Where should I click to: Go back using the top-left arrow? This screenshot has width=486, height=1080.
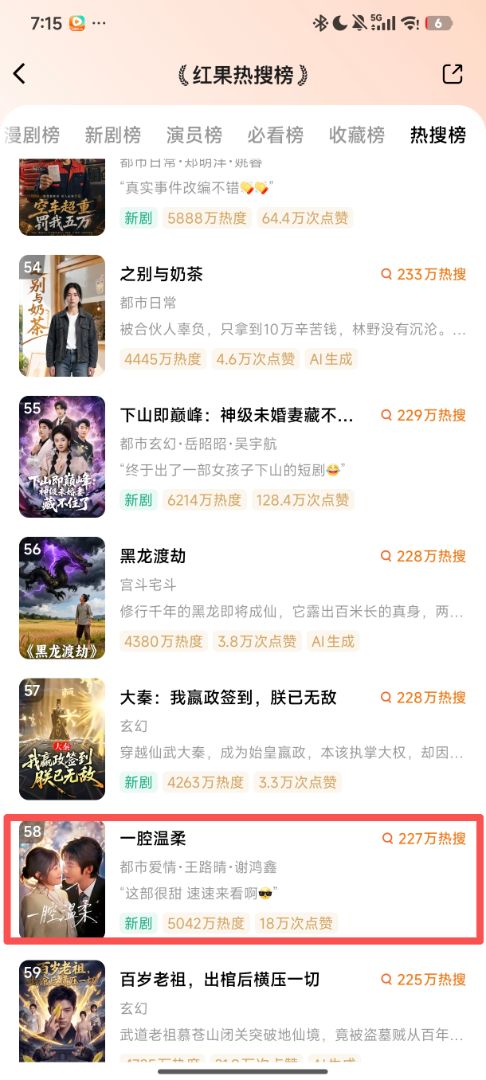tap(19, 74)
